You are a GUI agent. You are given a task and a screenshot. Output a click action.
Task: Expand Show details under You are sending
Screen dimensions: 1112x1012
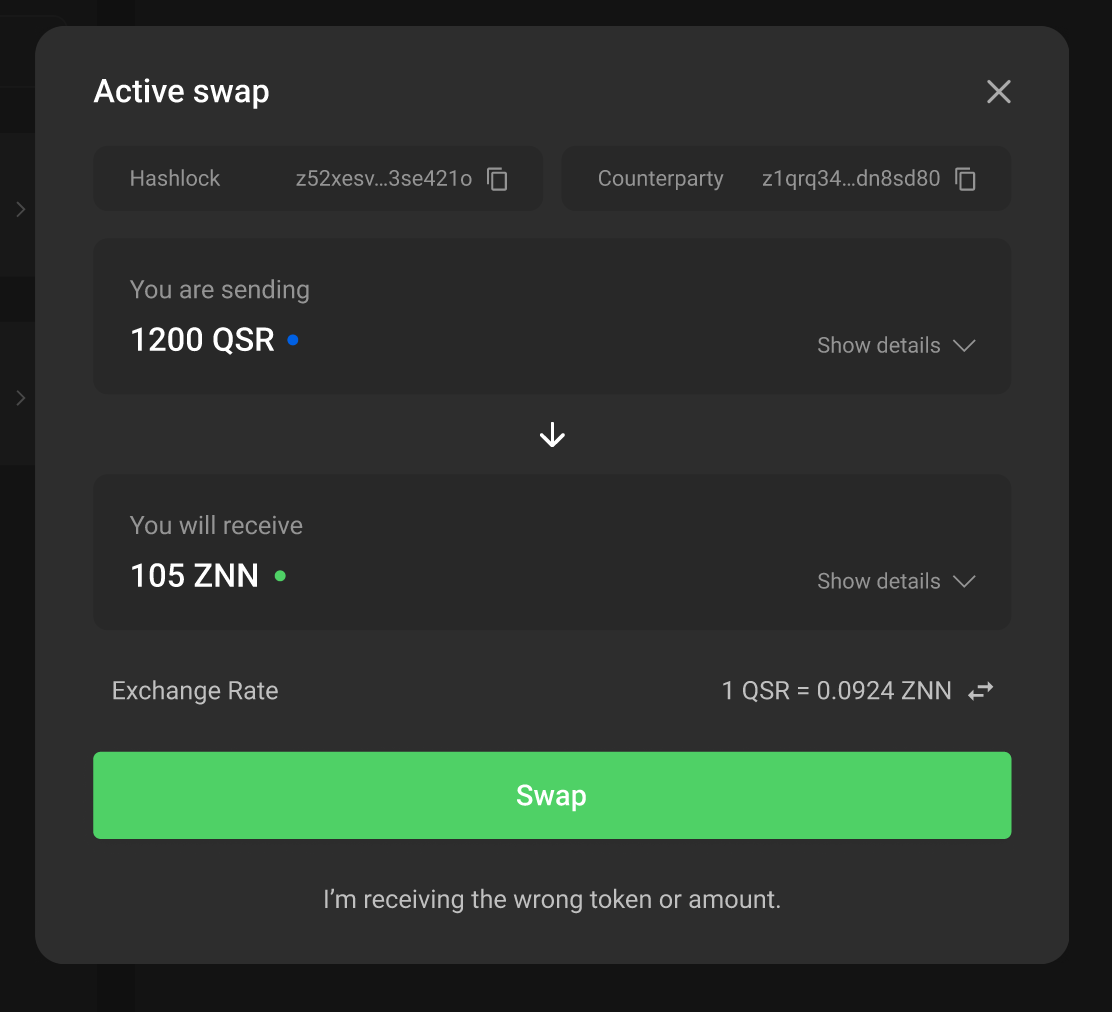[x=895, y=345]
